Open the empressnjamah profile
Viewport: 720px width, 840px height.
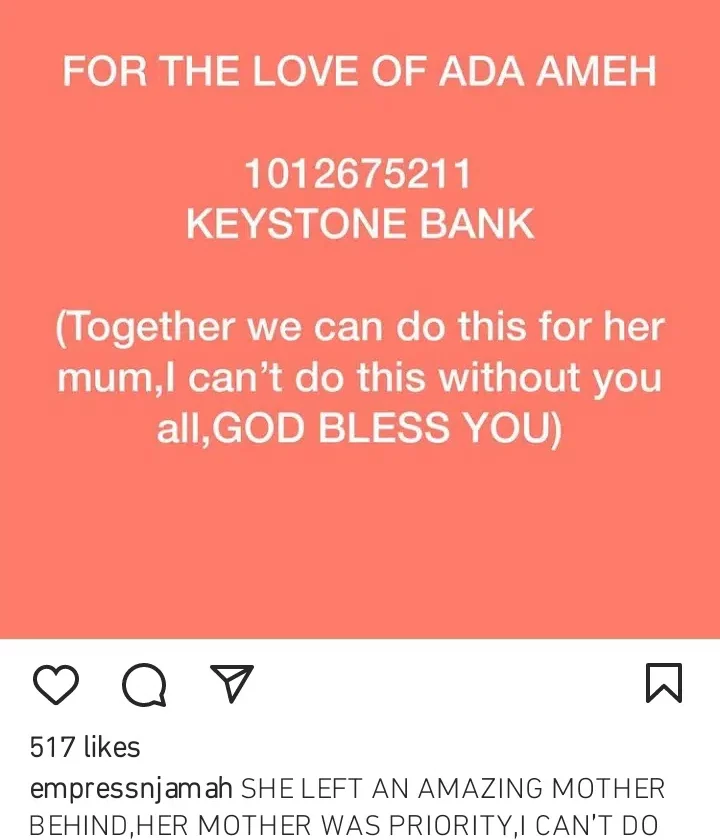(x=131, y=789)
